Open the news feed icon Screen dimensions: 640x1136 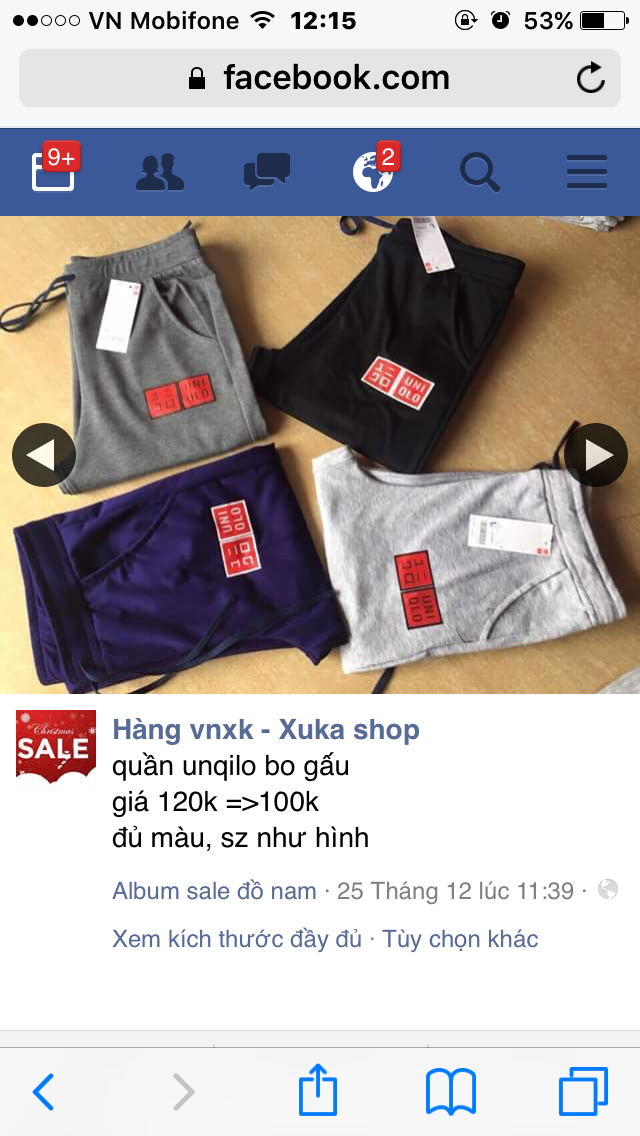53,171
